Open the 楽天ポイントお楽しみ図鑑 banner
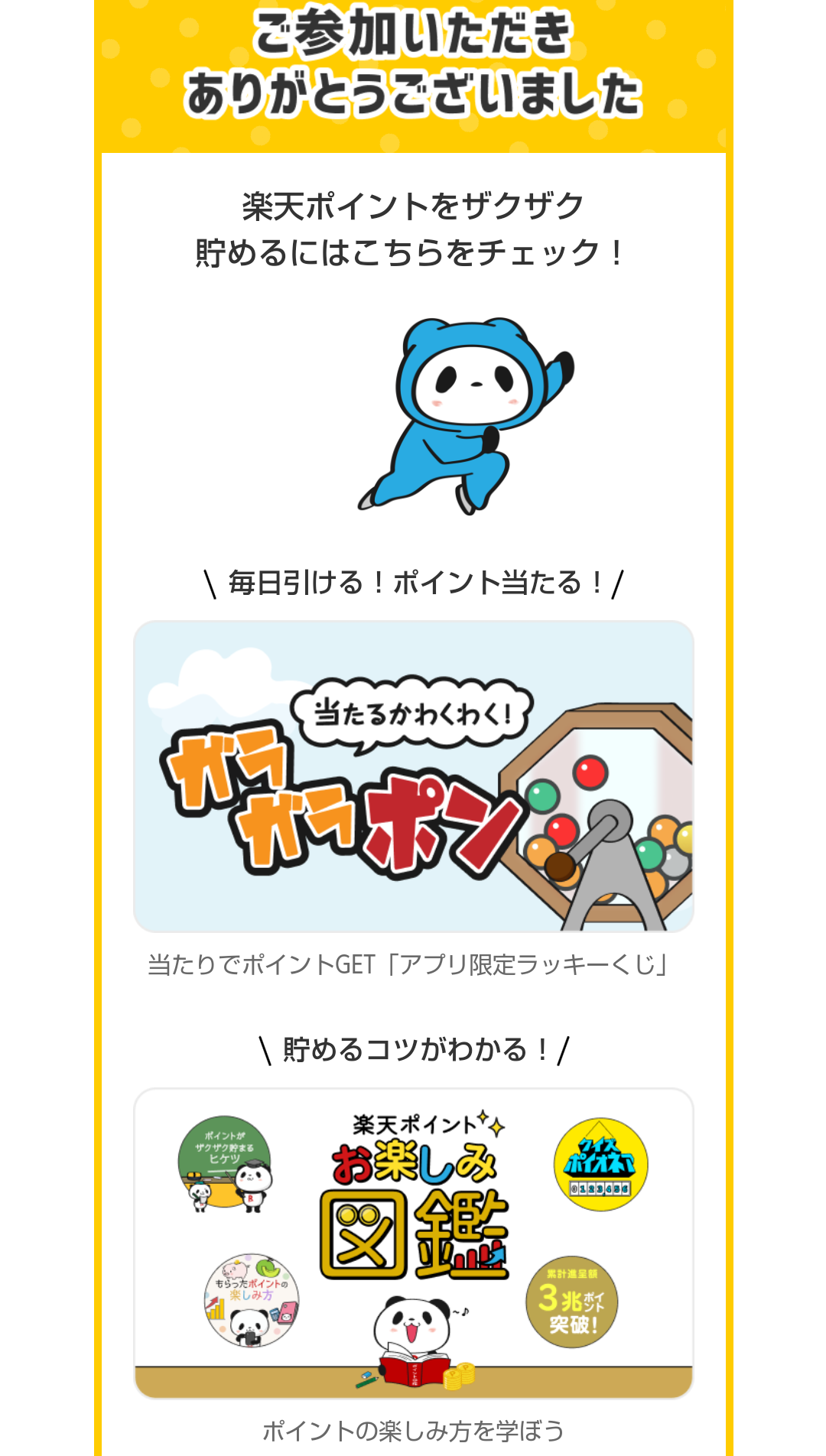 click(413, 1243)
